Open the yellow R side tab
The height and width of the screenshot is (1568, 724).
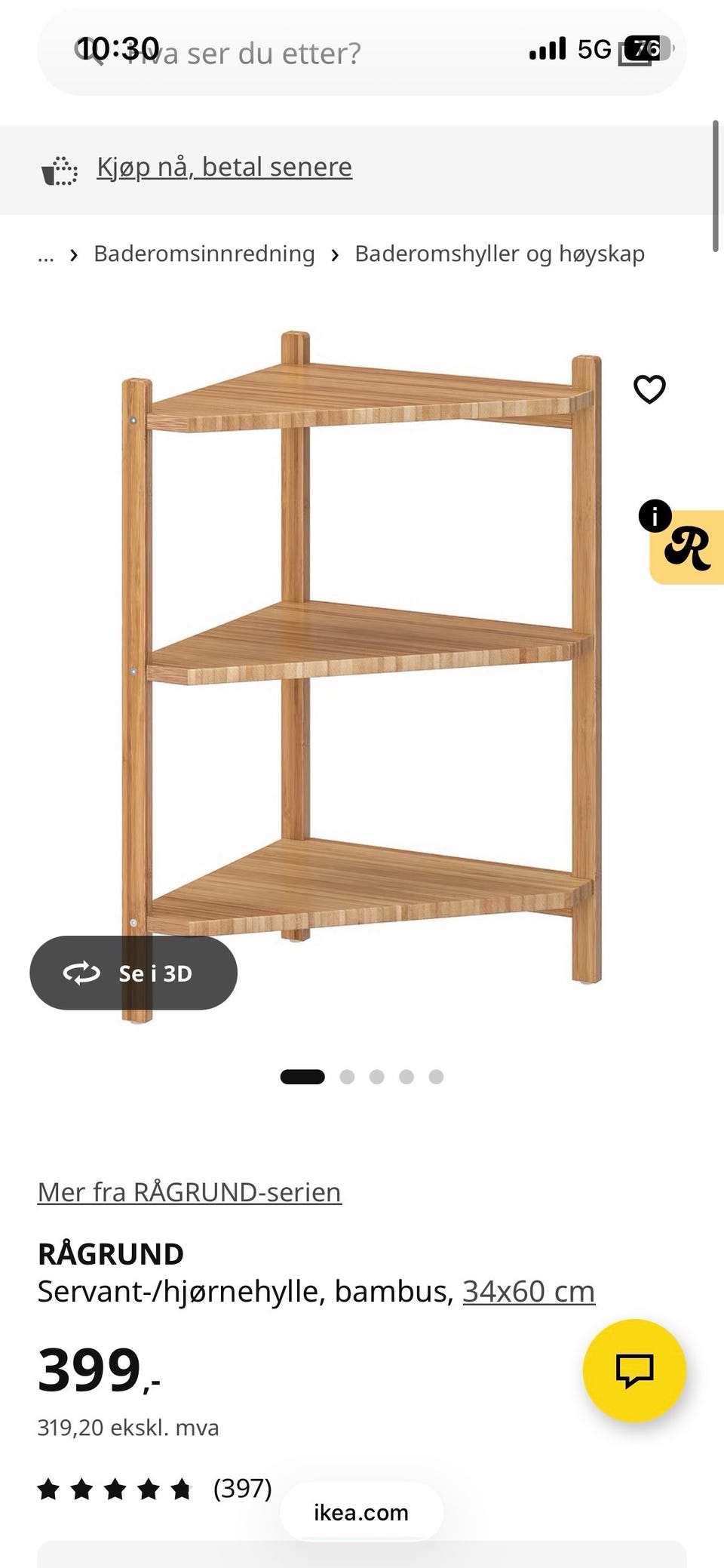coord(686,547)
